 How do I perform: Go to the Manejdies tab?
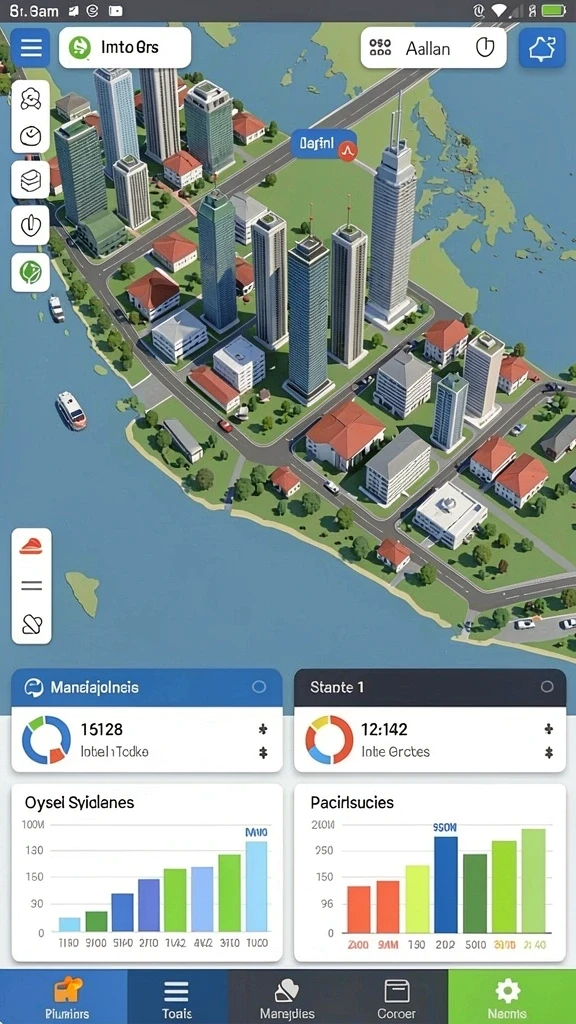coord(287,997)
